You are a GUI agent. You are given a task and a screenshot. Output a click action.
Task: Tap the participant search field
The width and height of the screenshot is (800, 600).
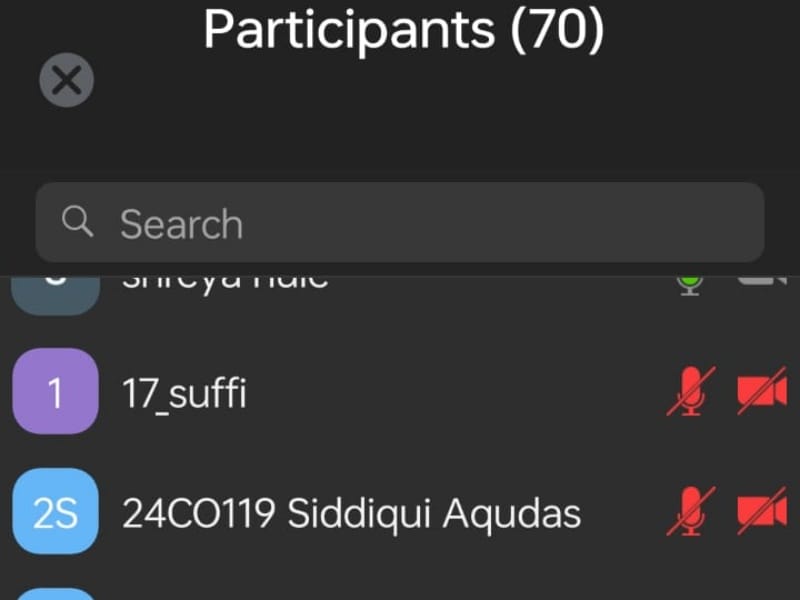pos(400,223)
